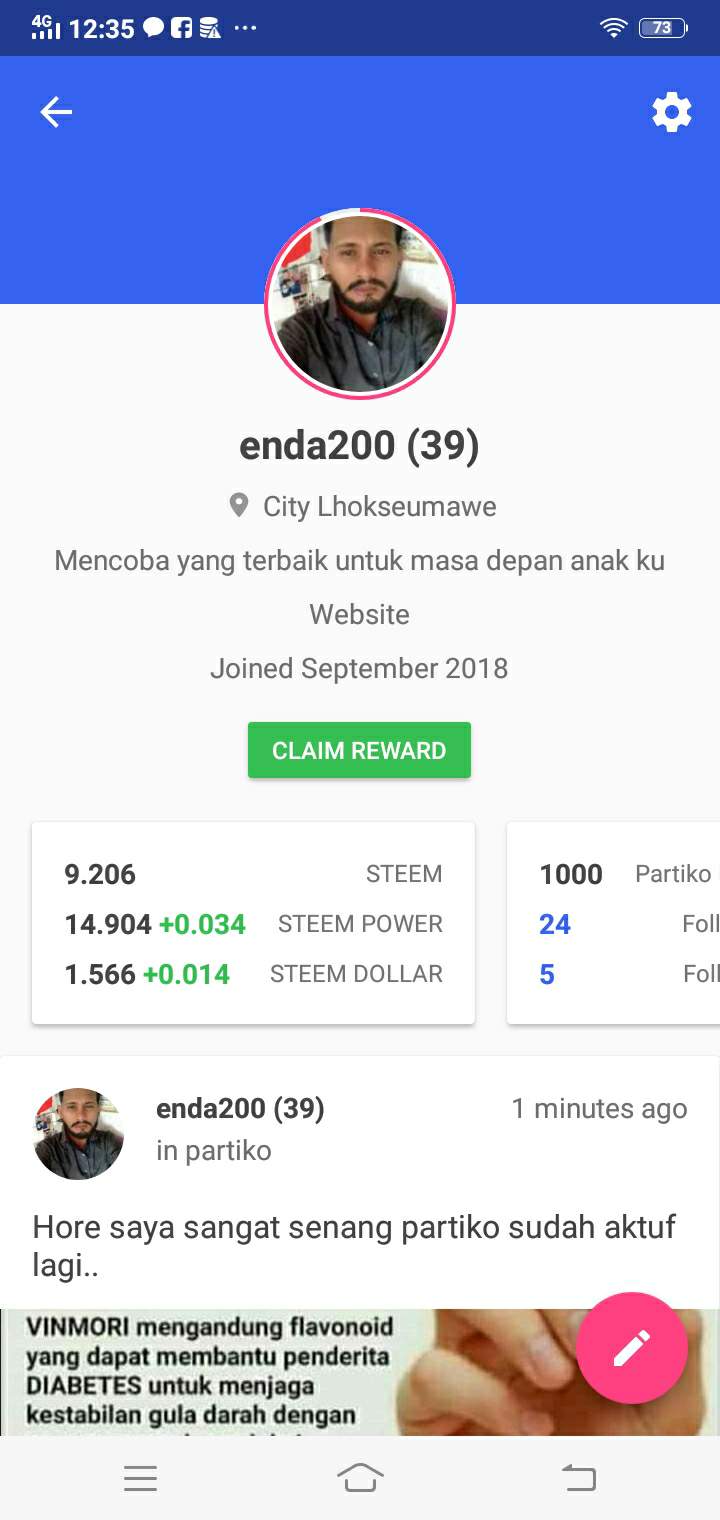Tap the 1000 Partiko points value
Viewport: 720px width, 1520px height.
tap(570, 874)
